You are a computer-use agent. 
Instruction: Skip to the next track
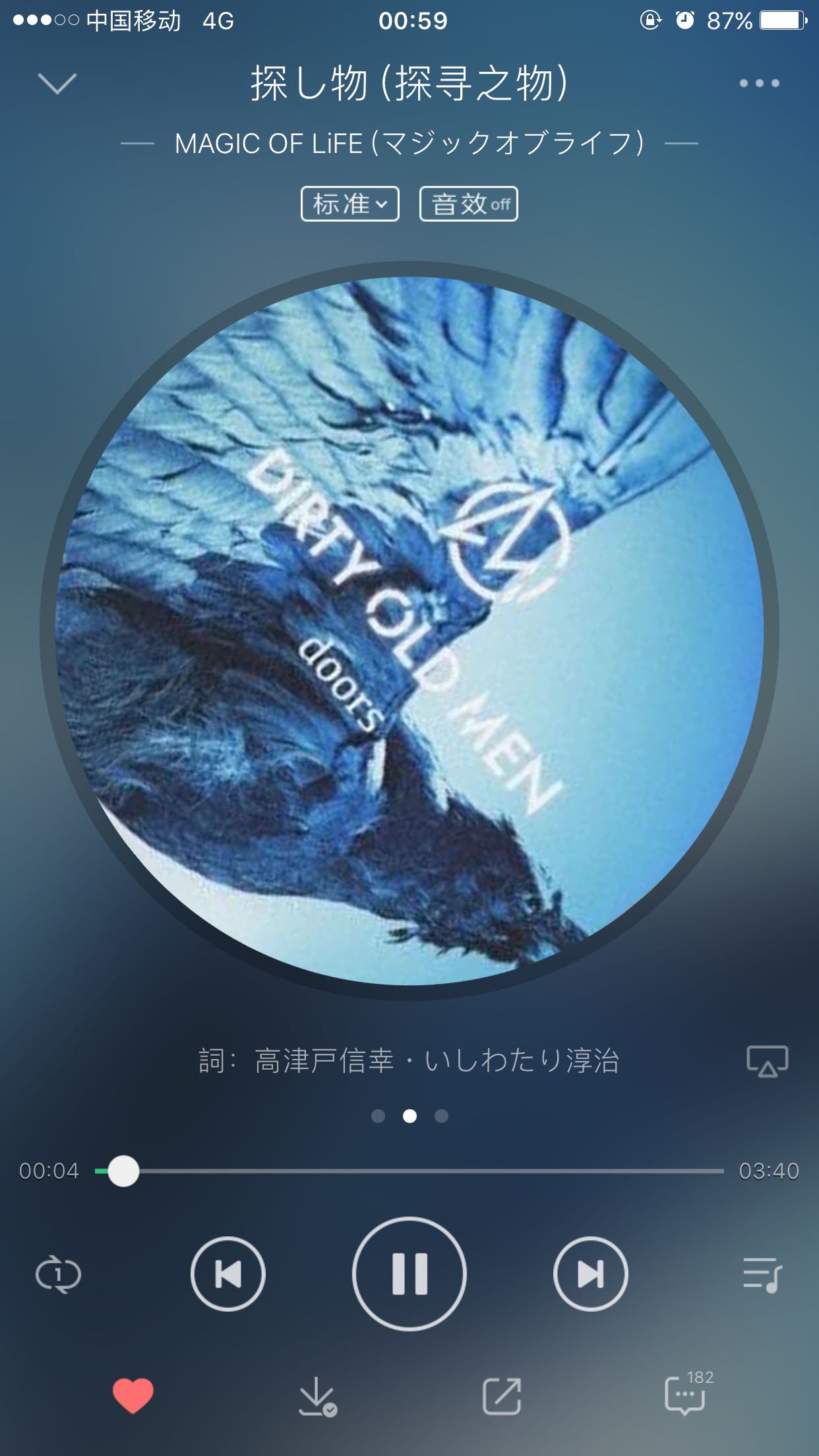pos(591,1274)
